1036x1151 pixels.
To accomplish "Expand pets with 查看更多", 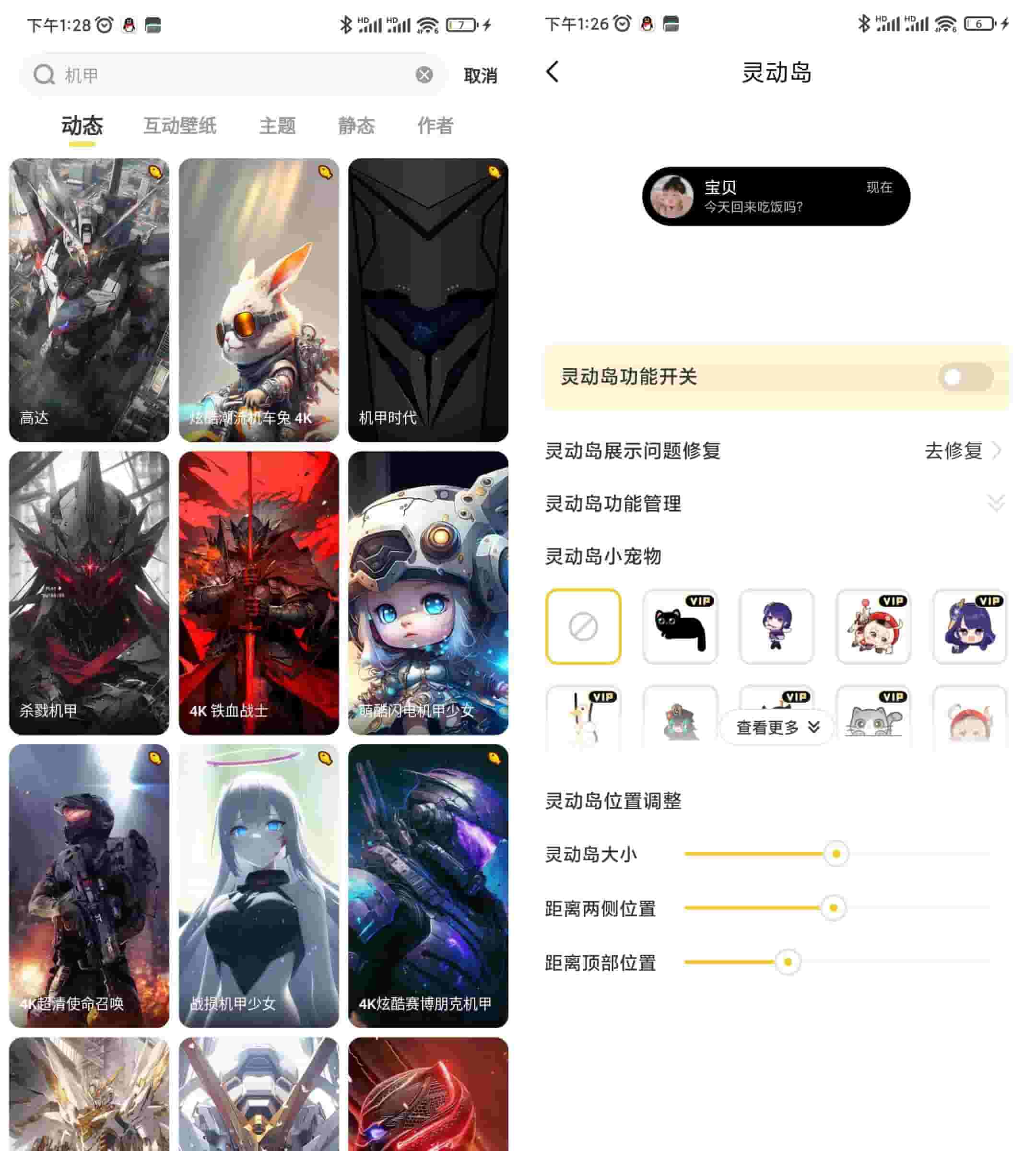I will point(777,727).
